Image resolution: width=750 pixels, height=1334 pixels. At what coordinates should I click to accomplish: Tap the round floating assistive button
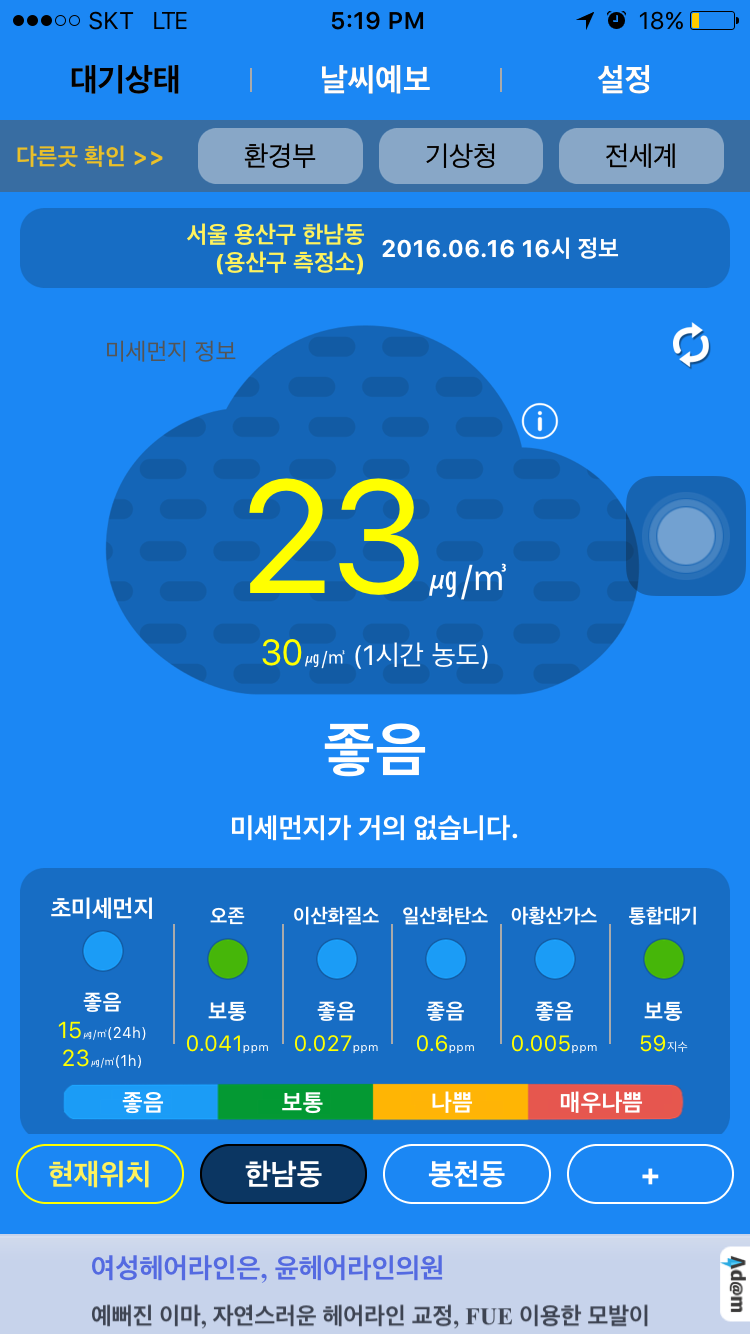click(x=686, y=535)
